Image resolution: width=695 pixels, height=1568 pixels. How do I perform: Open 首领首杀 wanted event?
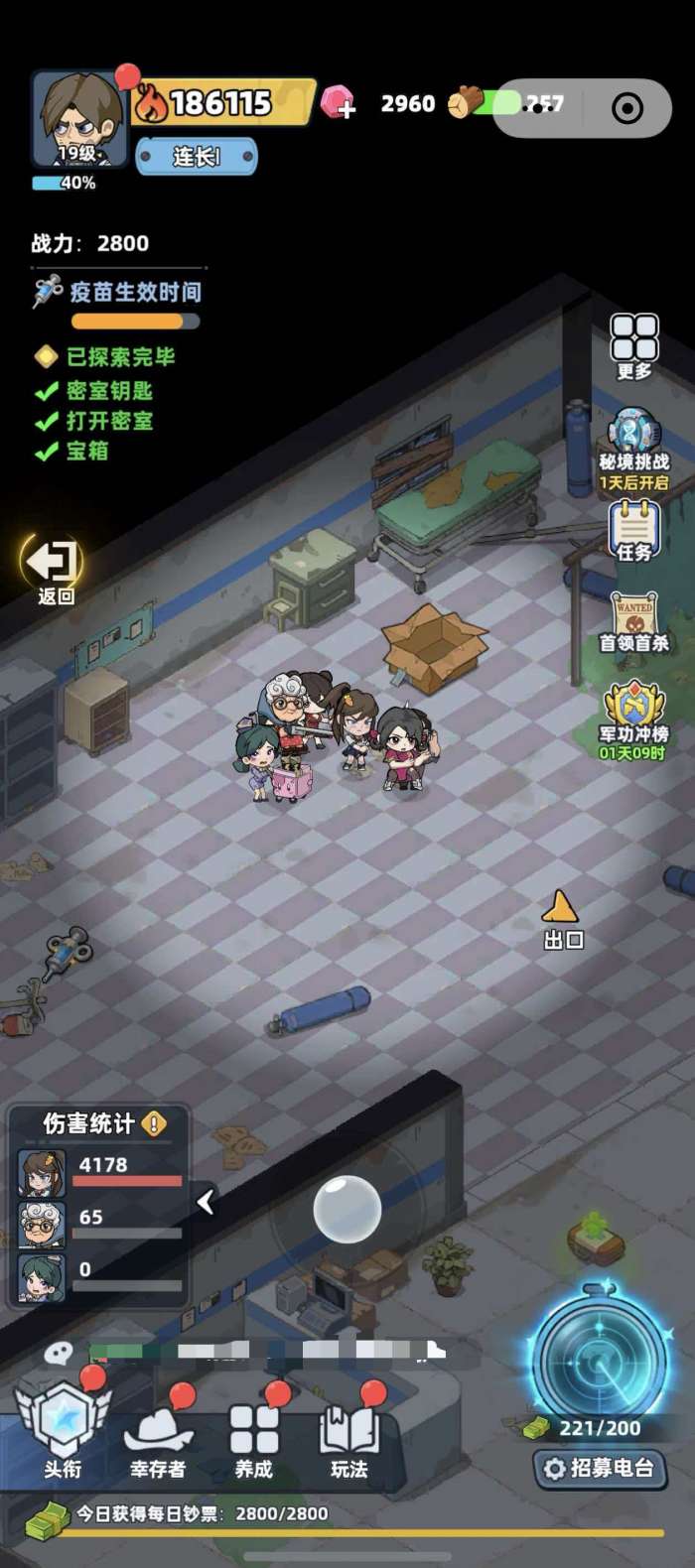click(x=633, y=621)
